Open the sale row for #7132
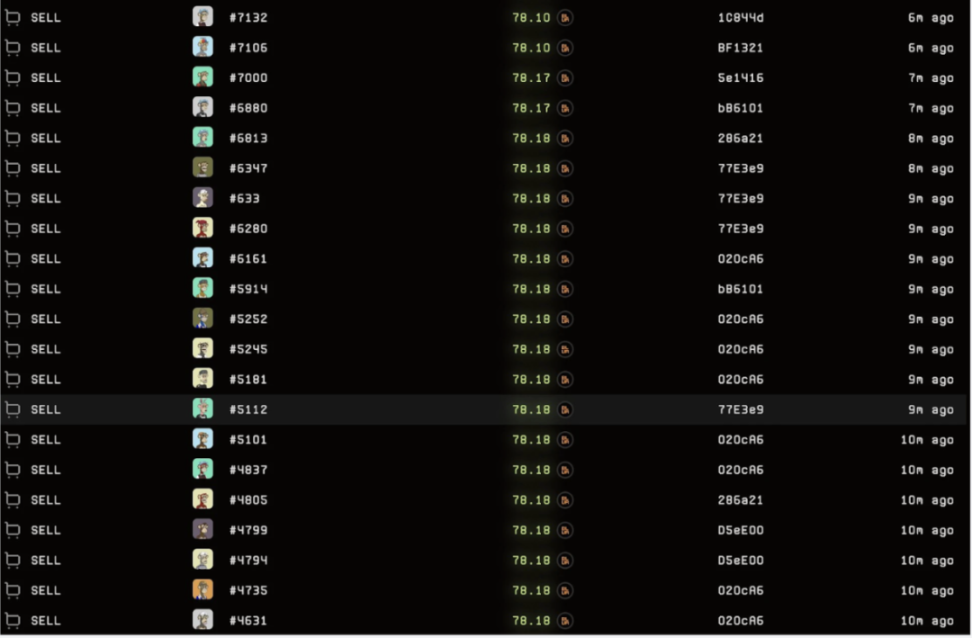Image resolution: width=972 pixels, height=638 pixels. click(248, 17)
